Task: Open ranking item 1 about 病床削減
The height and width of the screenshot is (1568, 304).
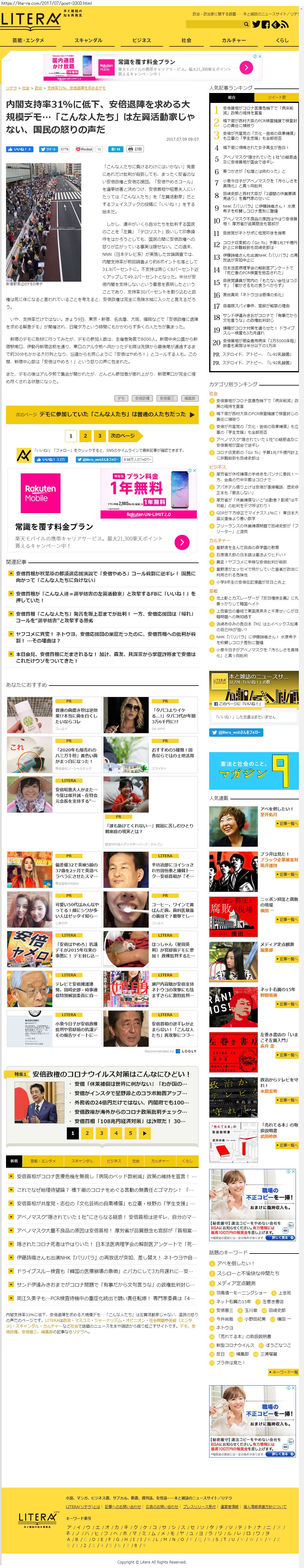Action: point(255,110)
